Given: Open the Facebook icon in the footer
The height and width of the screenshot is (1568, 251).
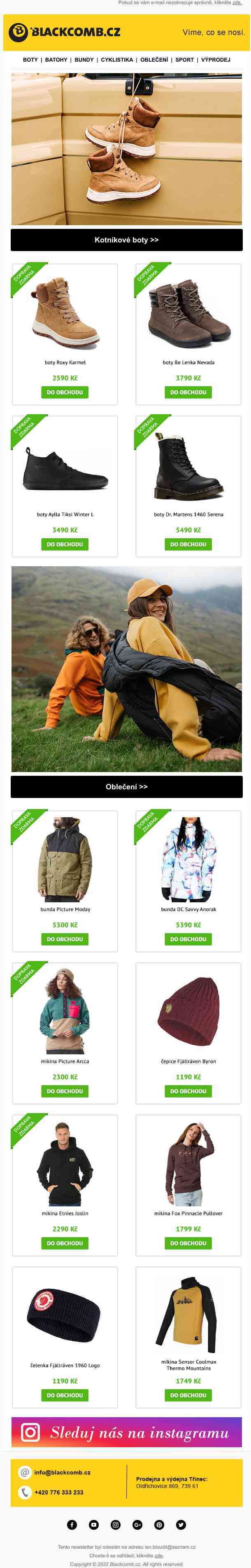Looking at the screenshot, I should [72, 1525].
